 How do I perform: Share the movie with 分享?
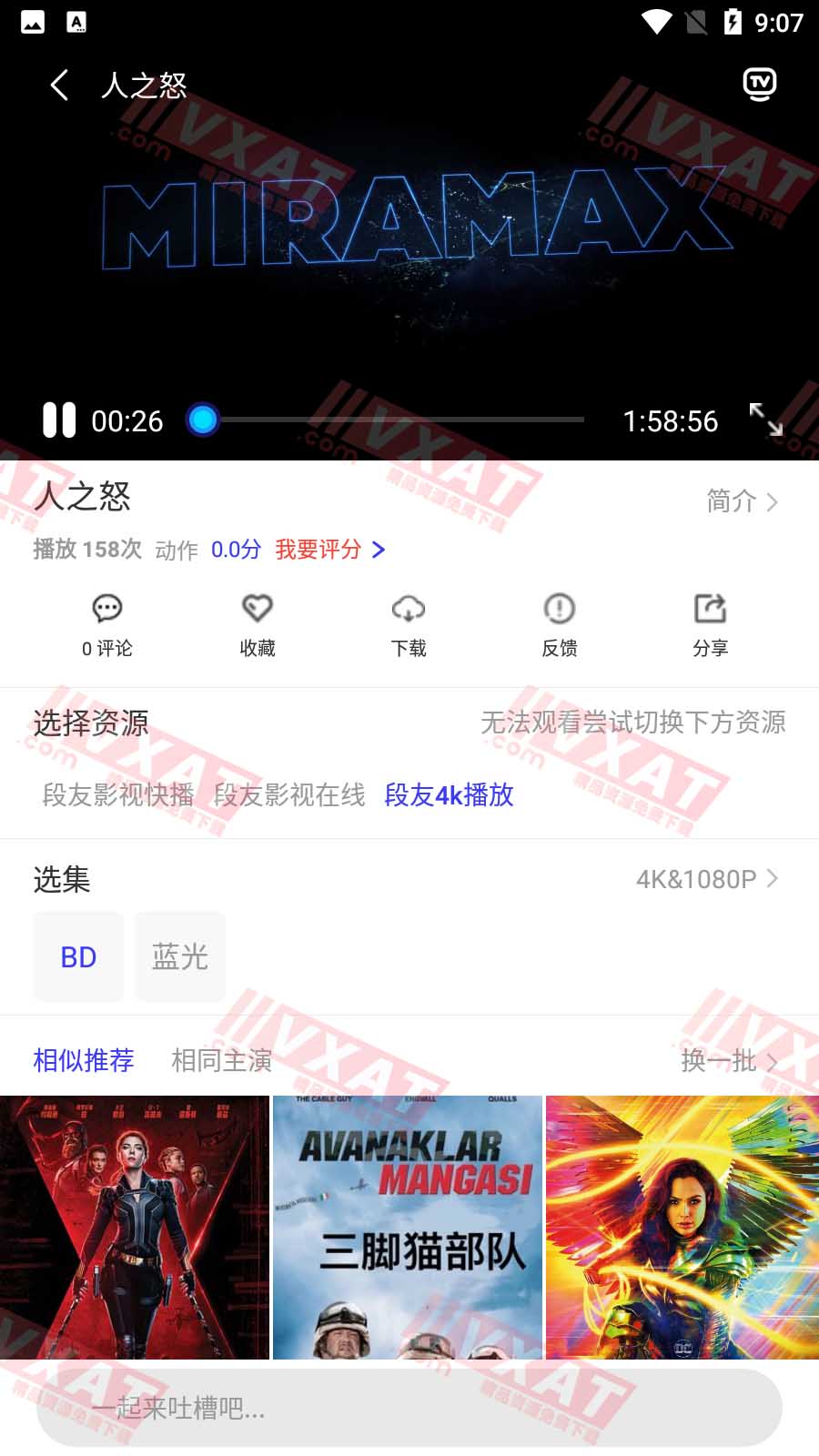[710, 624]
